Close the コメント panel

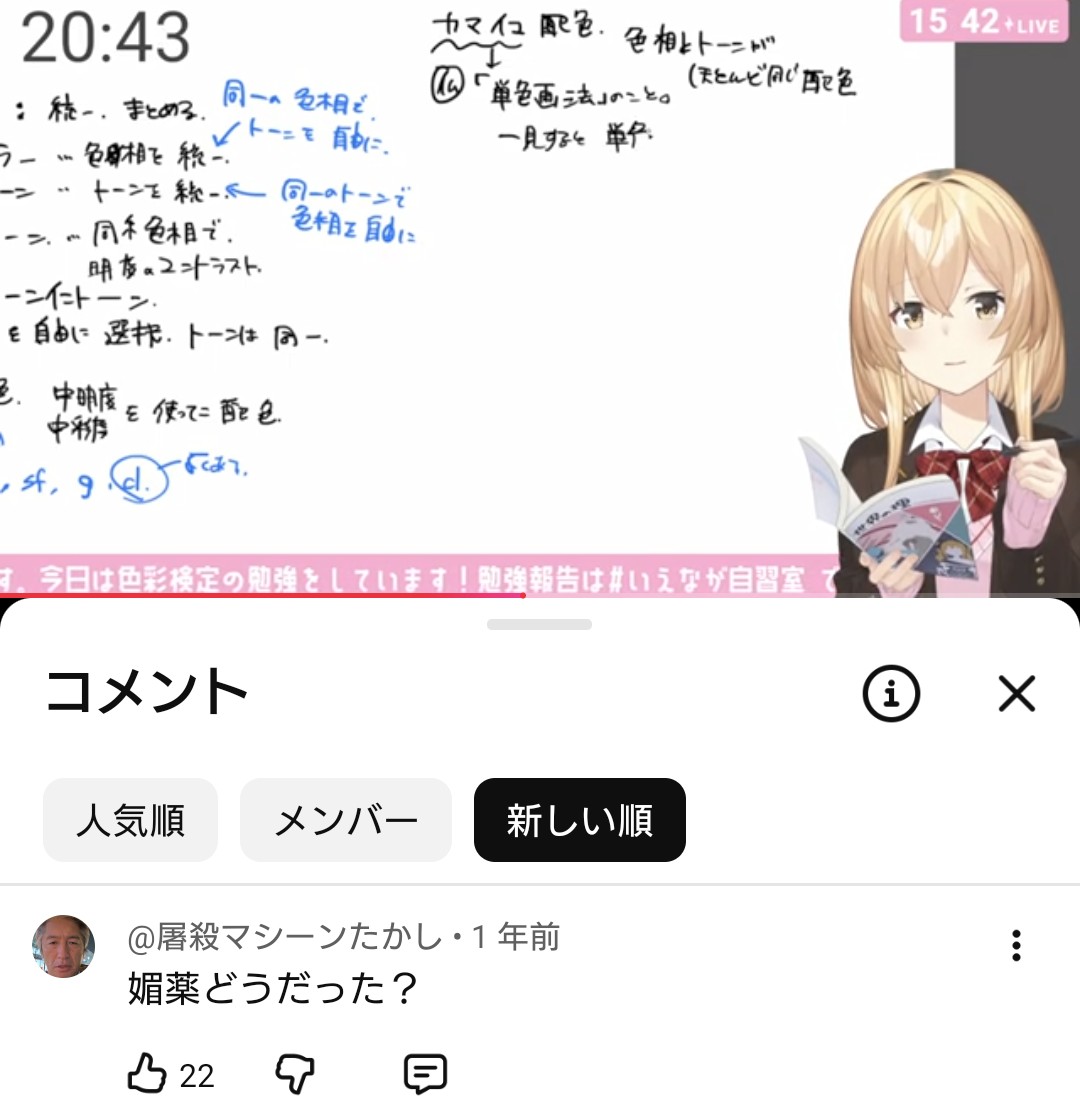1017,693
